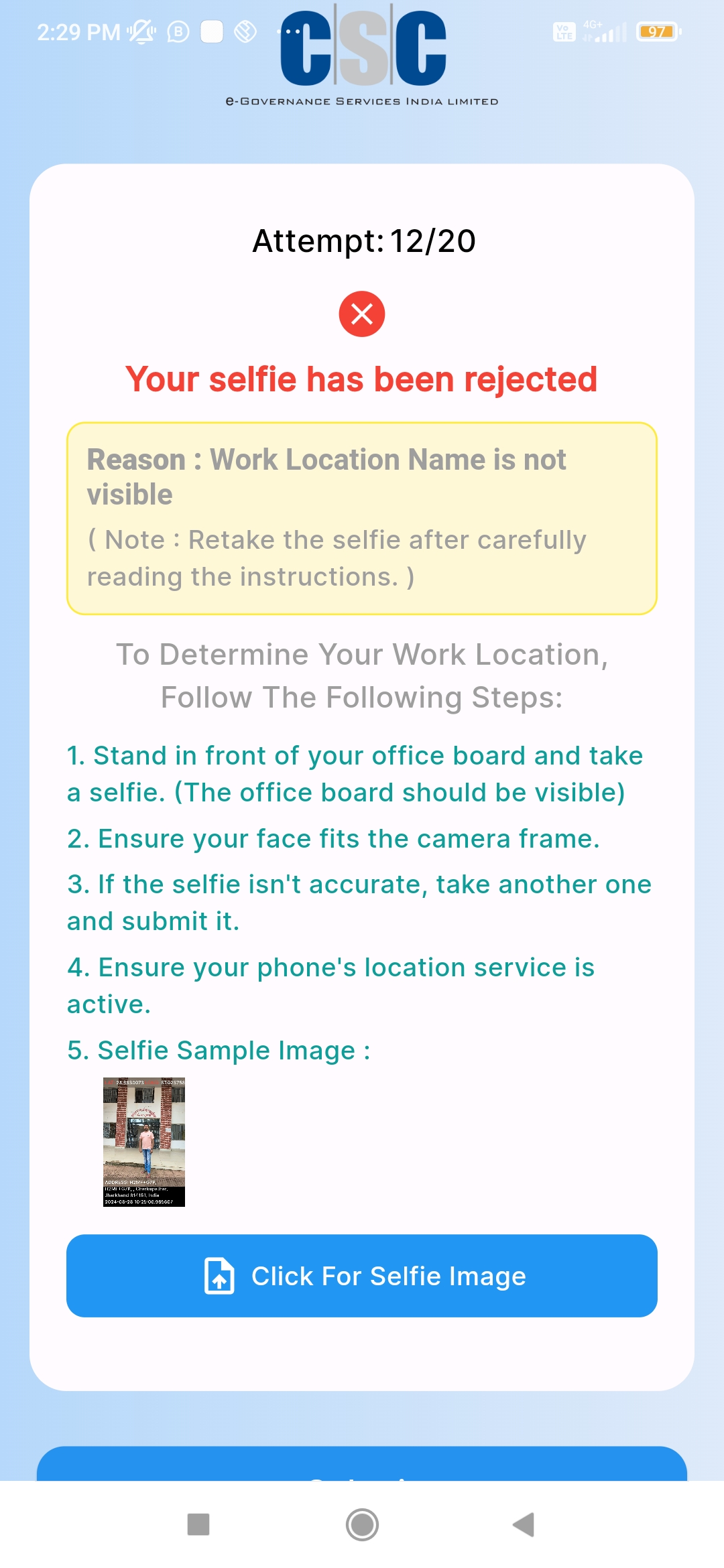Go back using the system back button
This screenshot has height=1568, width=724.
[524, 1524]
